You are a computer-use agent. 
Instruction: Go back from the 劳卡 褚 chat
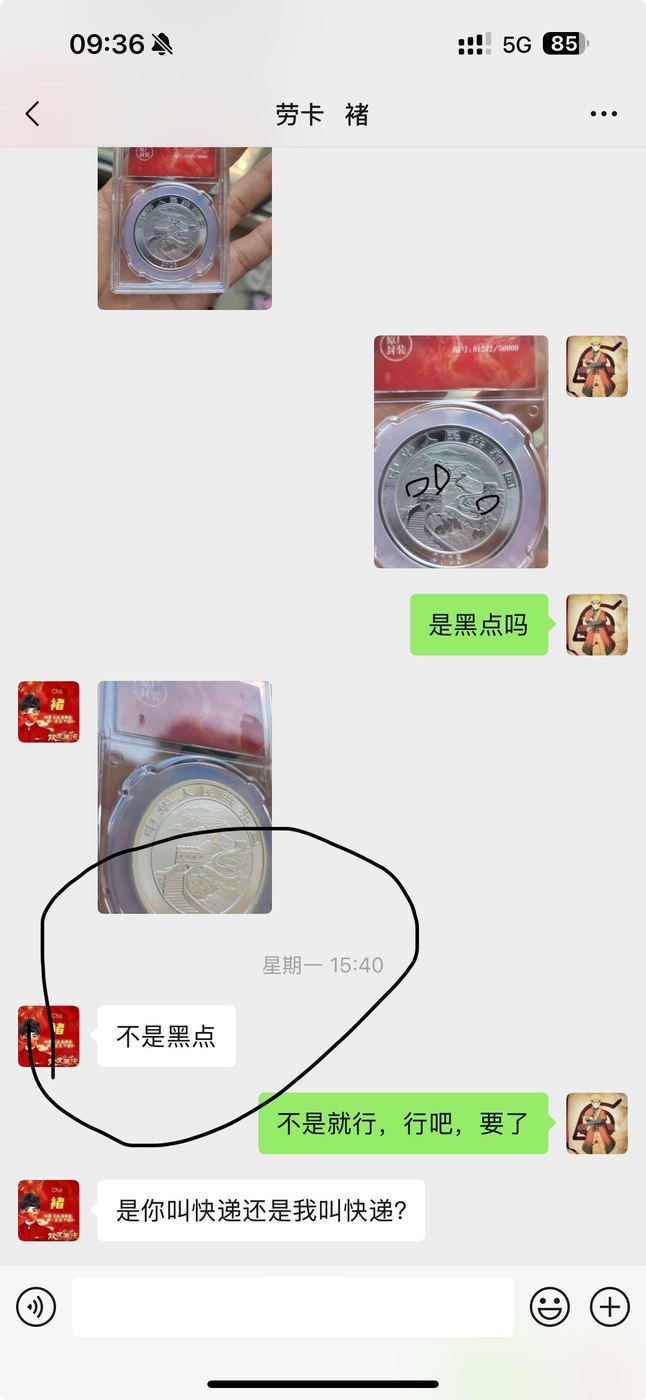[x=33, y=114]
